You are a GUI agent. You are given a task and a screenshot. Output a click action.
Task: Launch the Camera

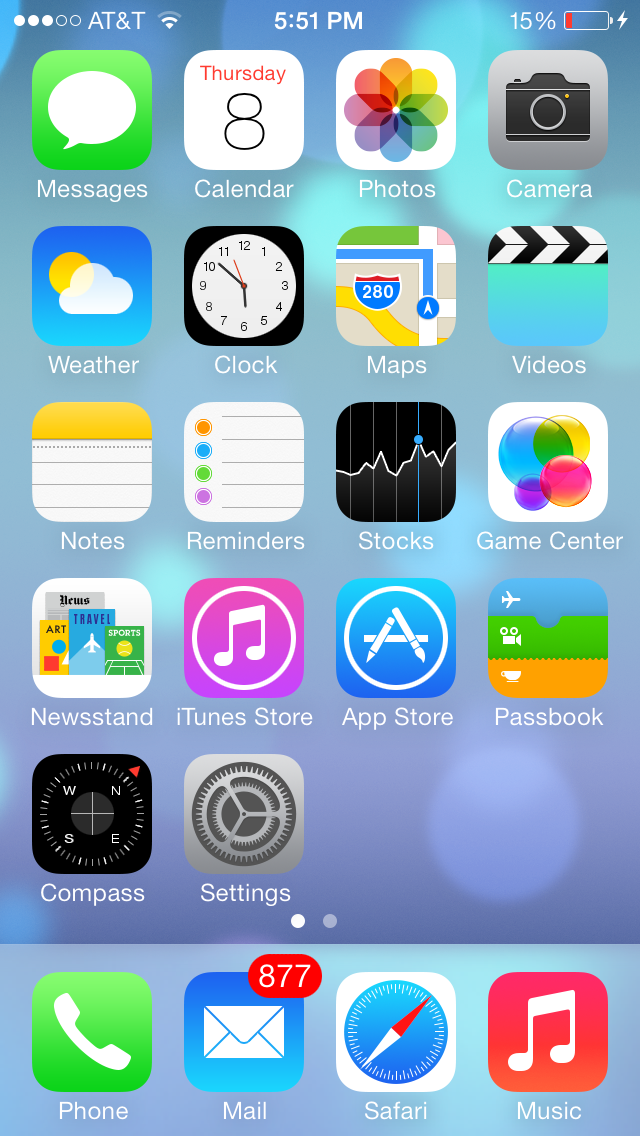click(548, 110)
